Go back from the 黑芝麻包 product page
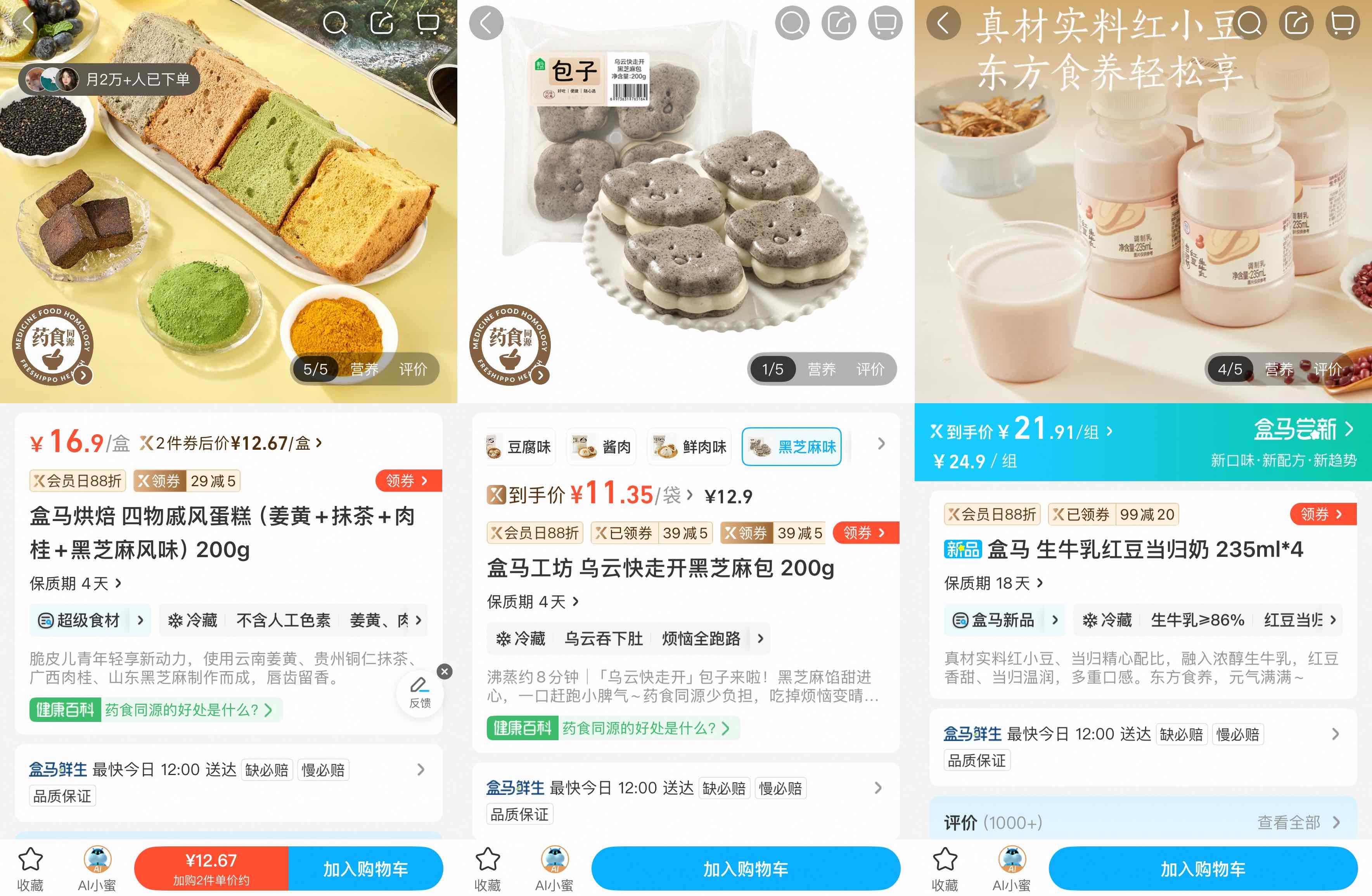The image size is (1372, 896). pos(486,23)
